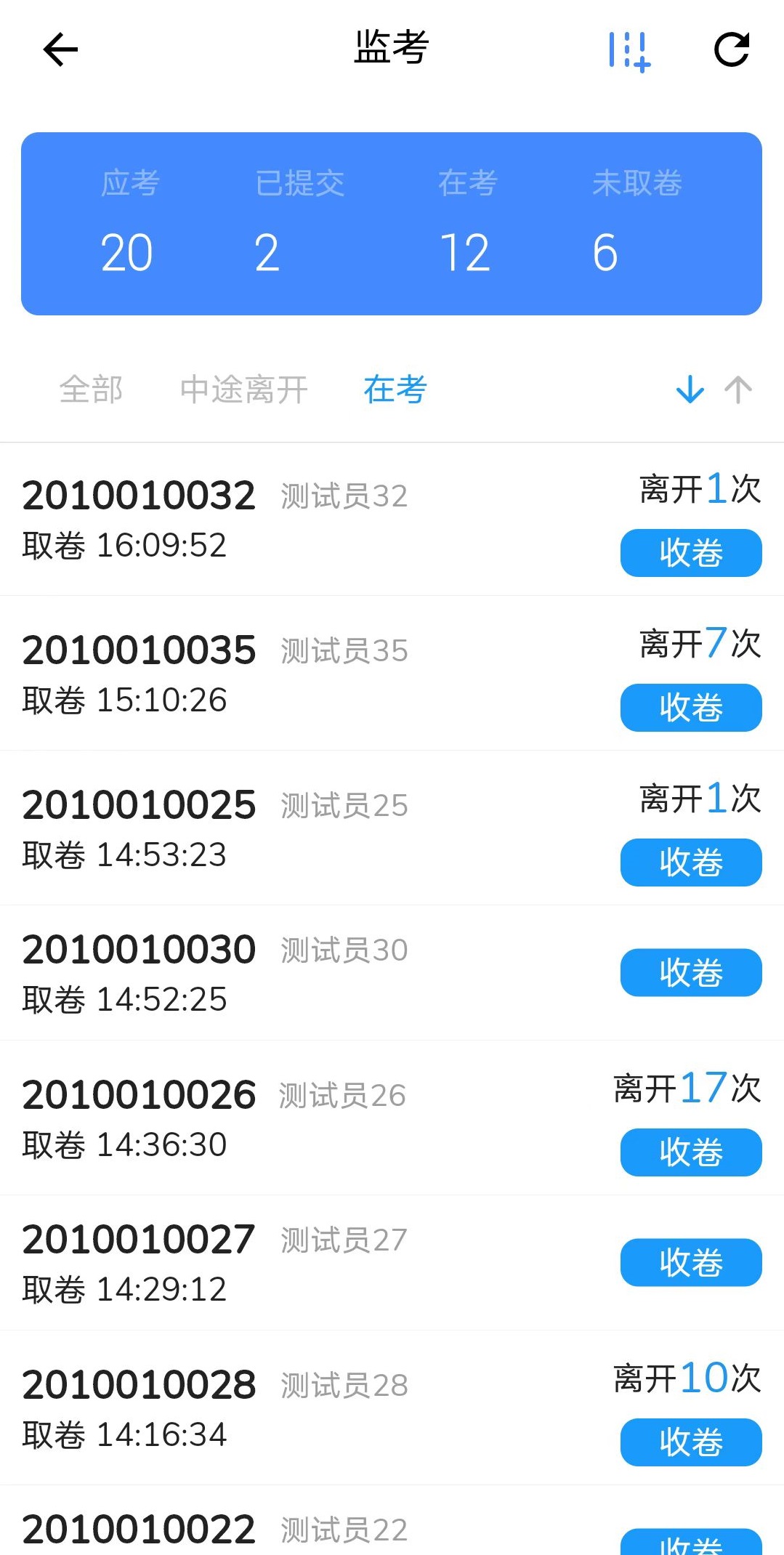
Task: Open the row for examinee 2010010030
Action: click(x=392, y=973)
